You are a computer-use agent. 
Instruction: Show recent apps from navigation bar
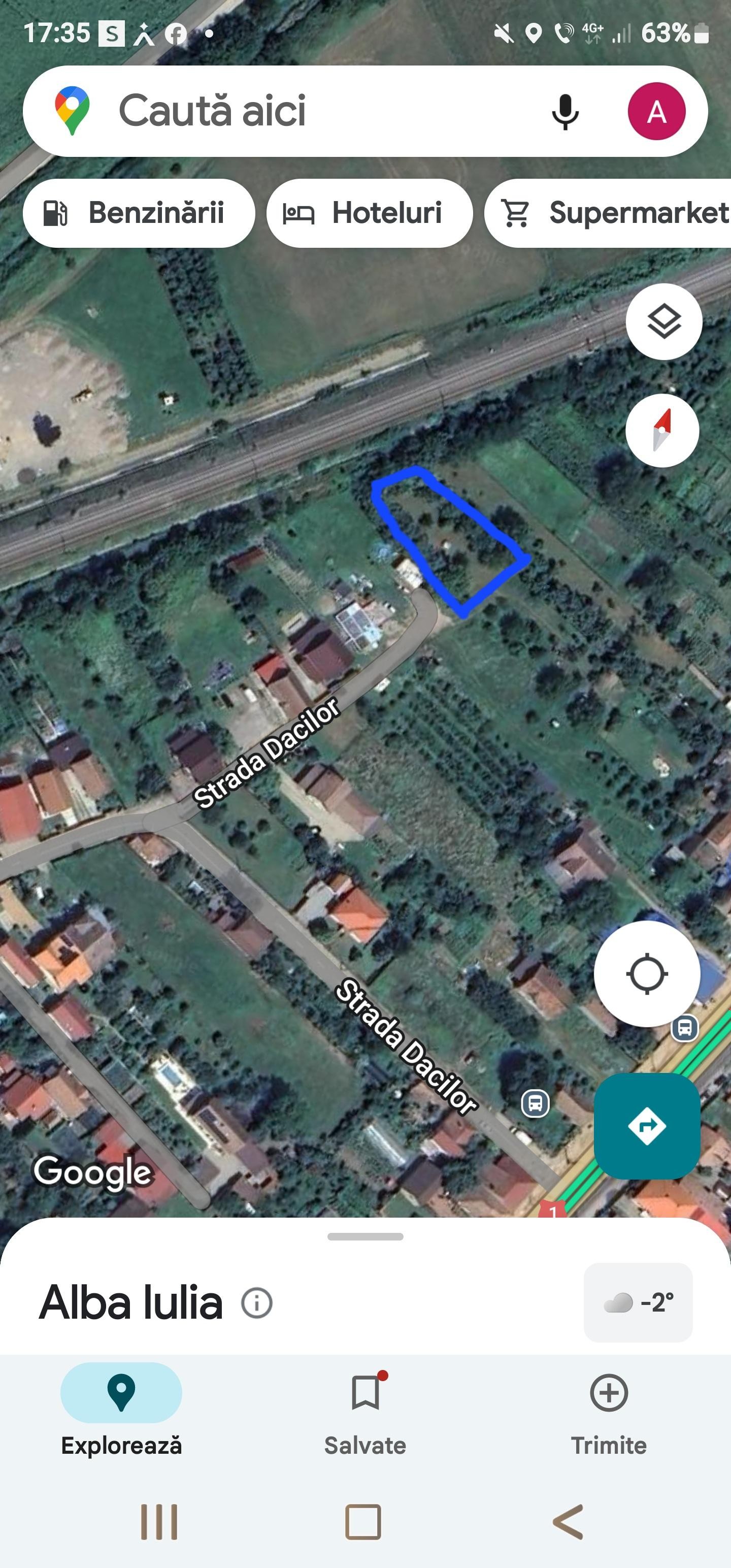point(159,1522)
